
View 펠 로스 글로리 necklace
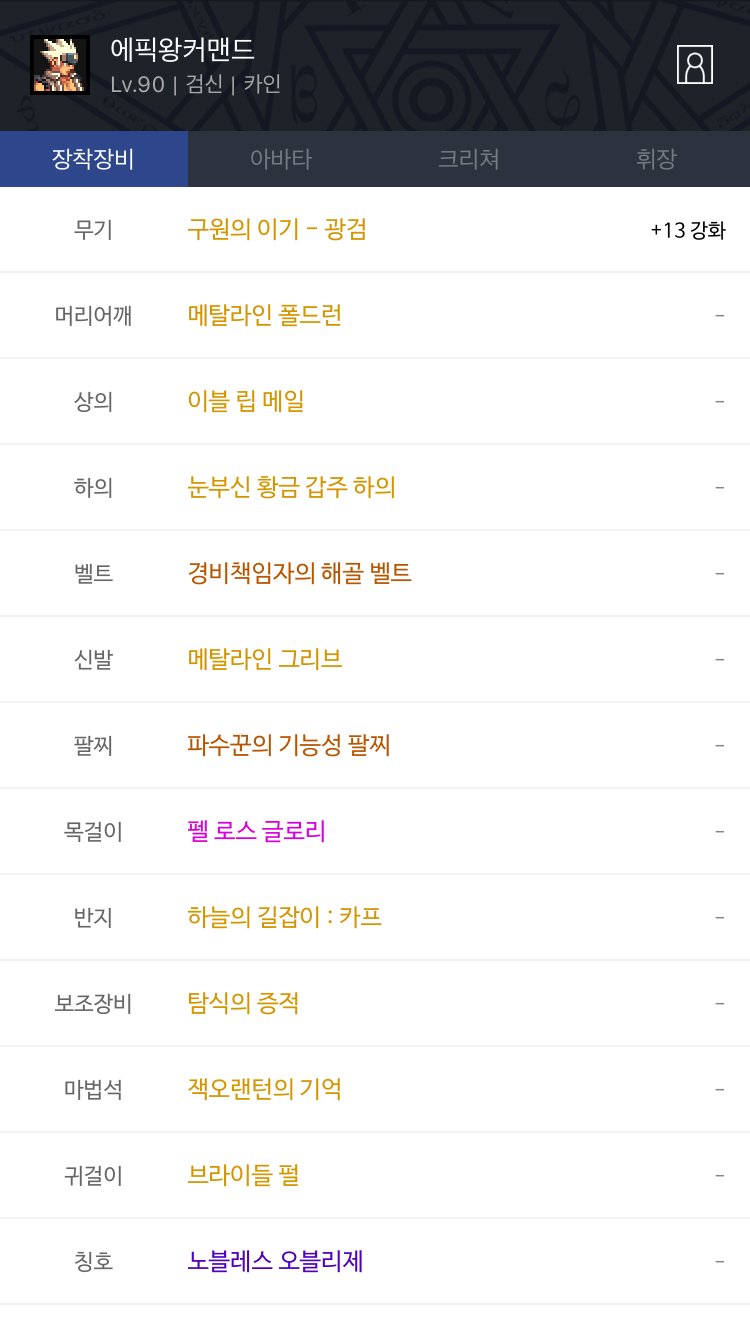click(x=257, y=831)
